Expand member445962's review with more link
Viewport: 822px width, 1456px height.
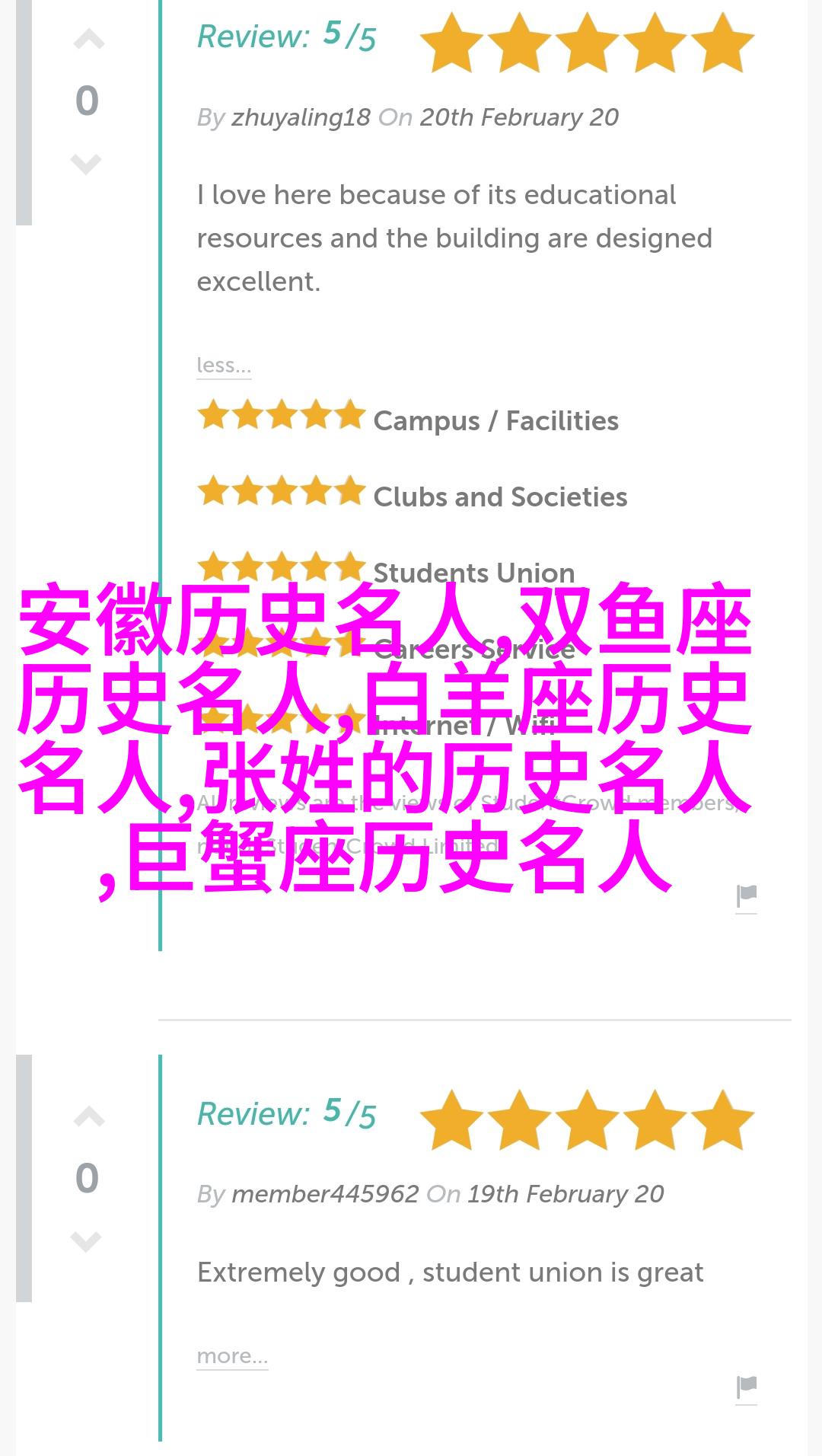(x=232, y=1356)
